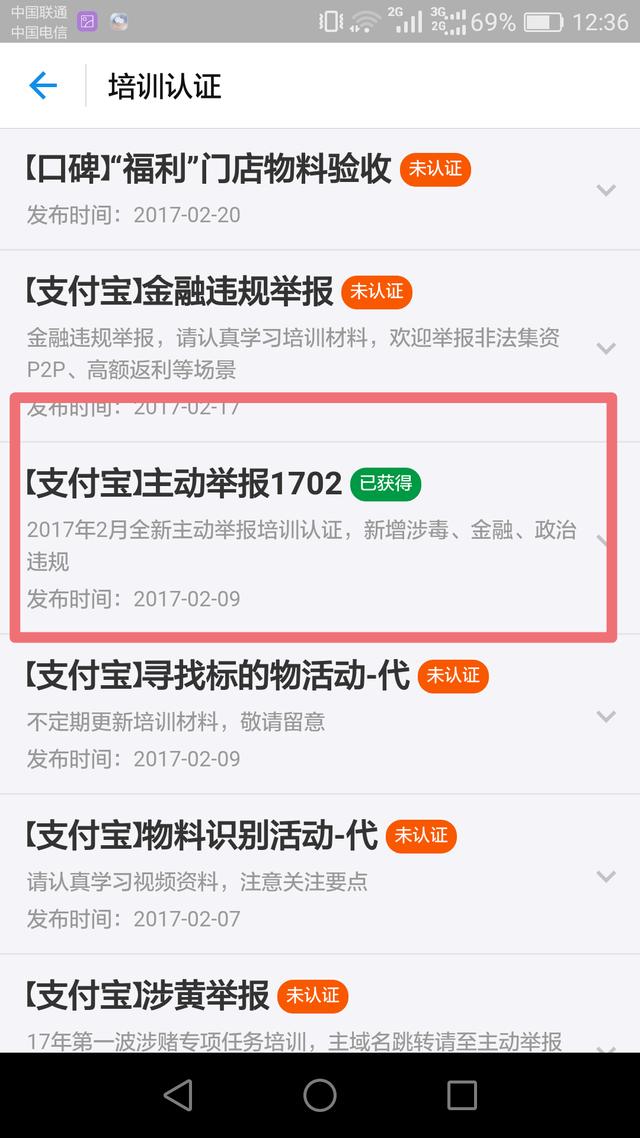Expand the chevron beside 门店物料验收
This screenshot has width=640, height=1138.
pyautogui.click(x=605, y=189)
